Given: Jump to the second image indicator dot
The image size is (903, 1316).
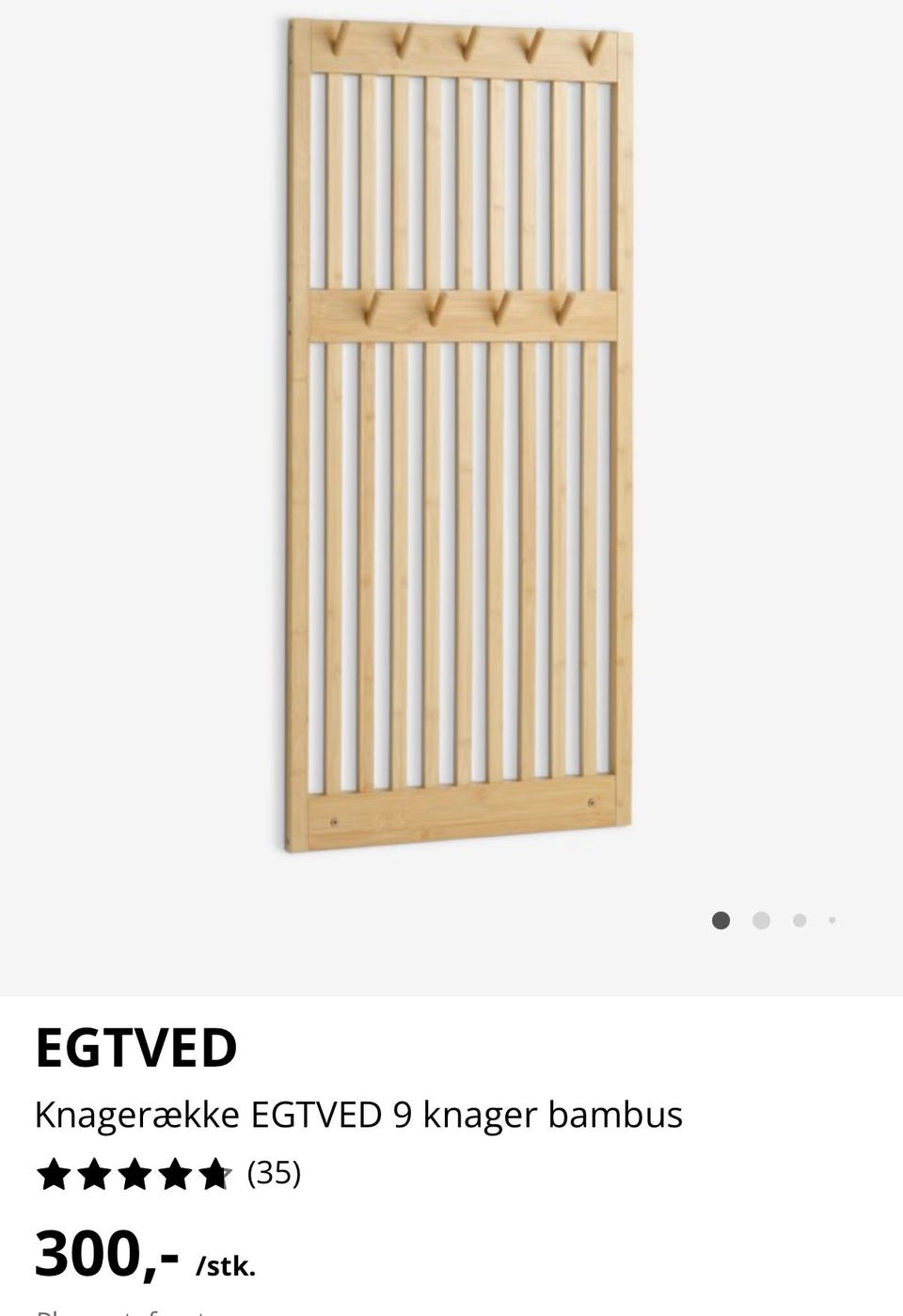Looking at the screenshot, I should pos(761,921).
